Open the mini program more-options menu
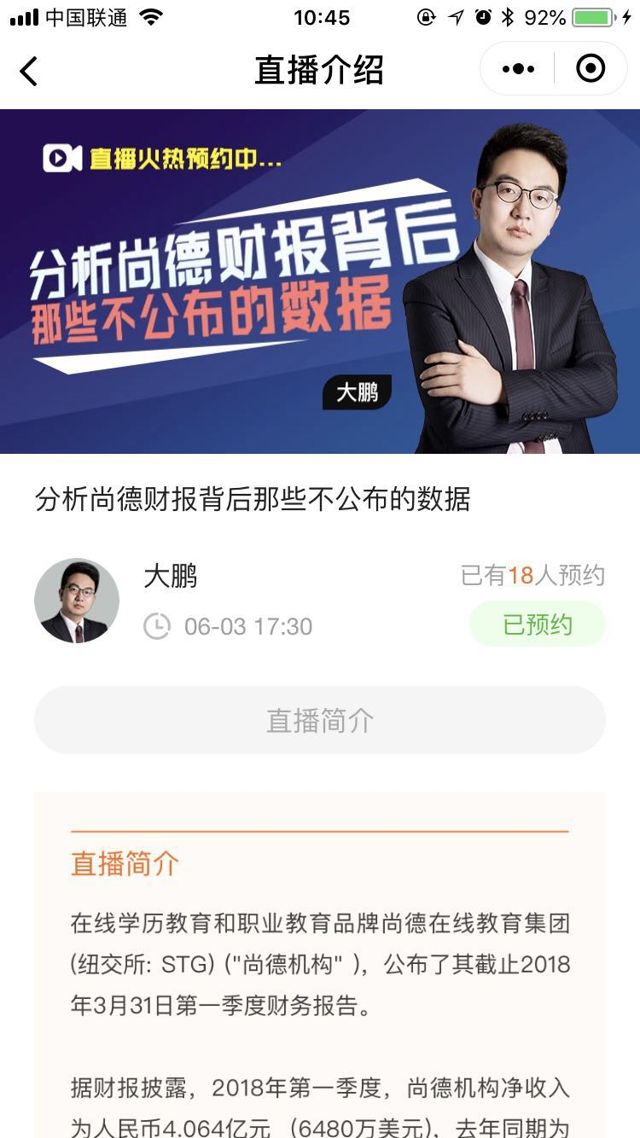Viewport: 640px width, 1138px height. click(x=518, y=69)
